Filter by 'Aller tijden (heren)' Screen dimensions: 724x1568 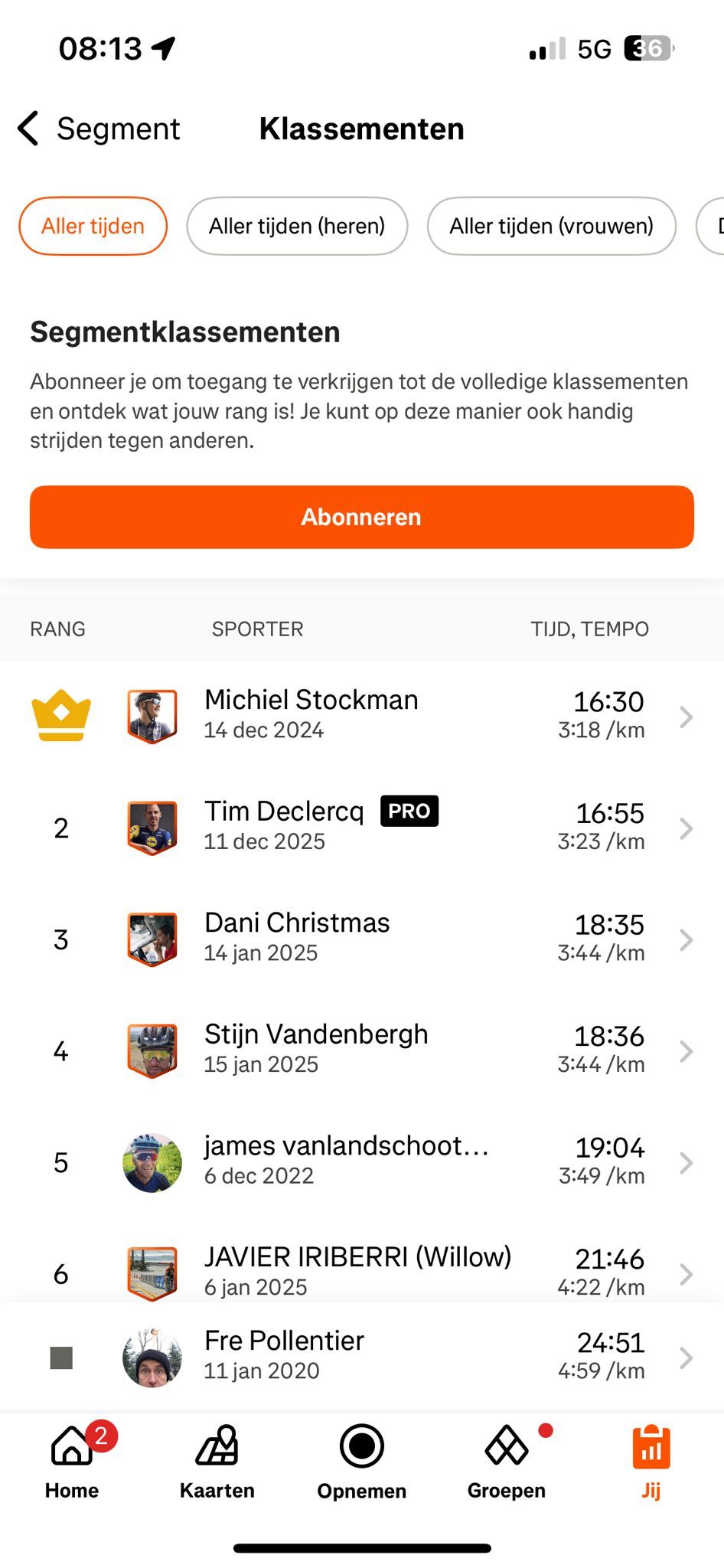(297, 226)
